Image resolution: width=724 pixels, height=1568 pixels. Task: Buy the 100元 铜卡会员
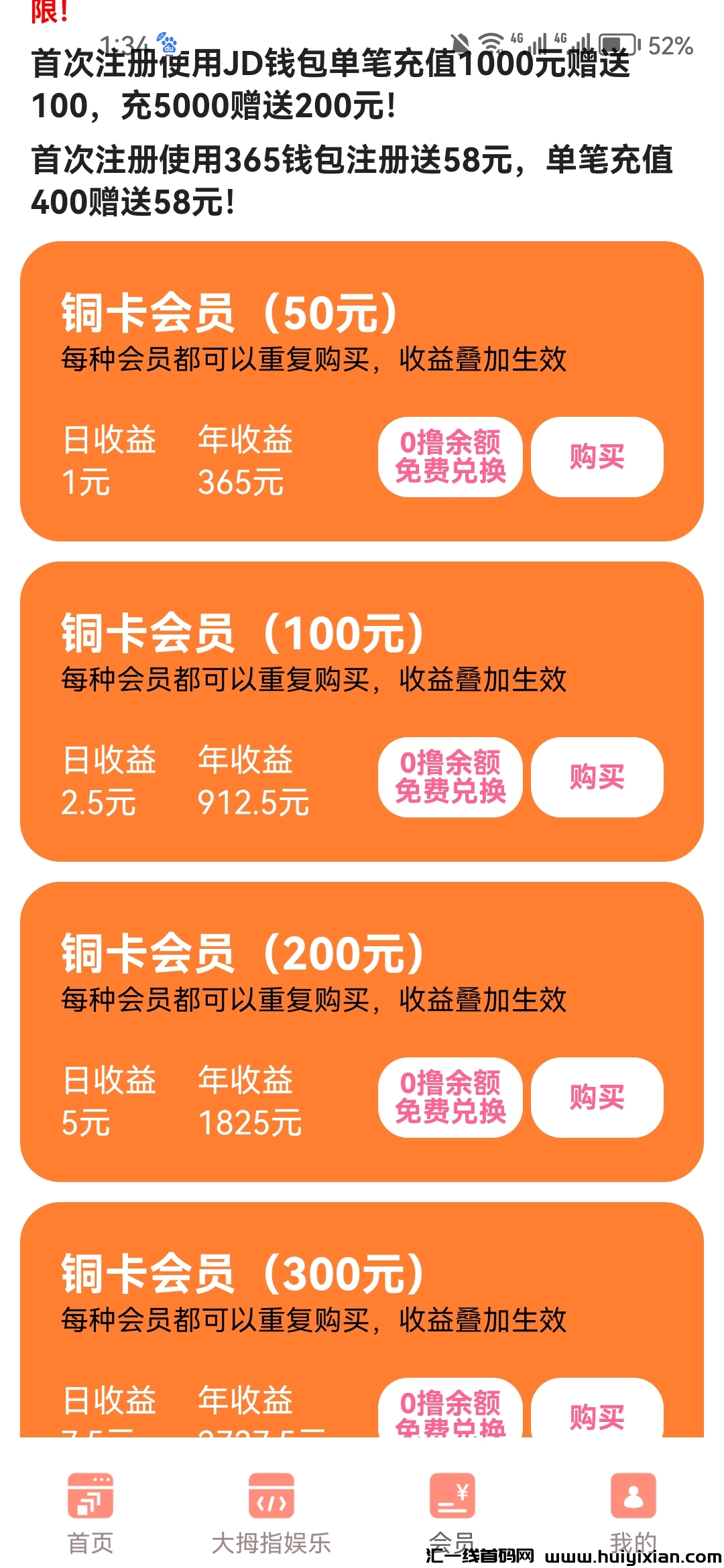pyautogui.click(x=597, y=777)
